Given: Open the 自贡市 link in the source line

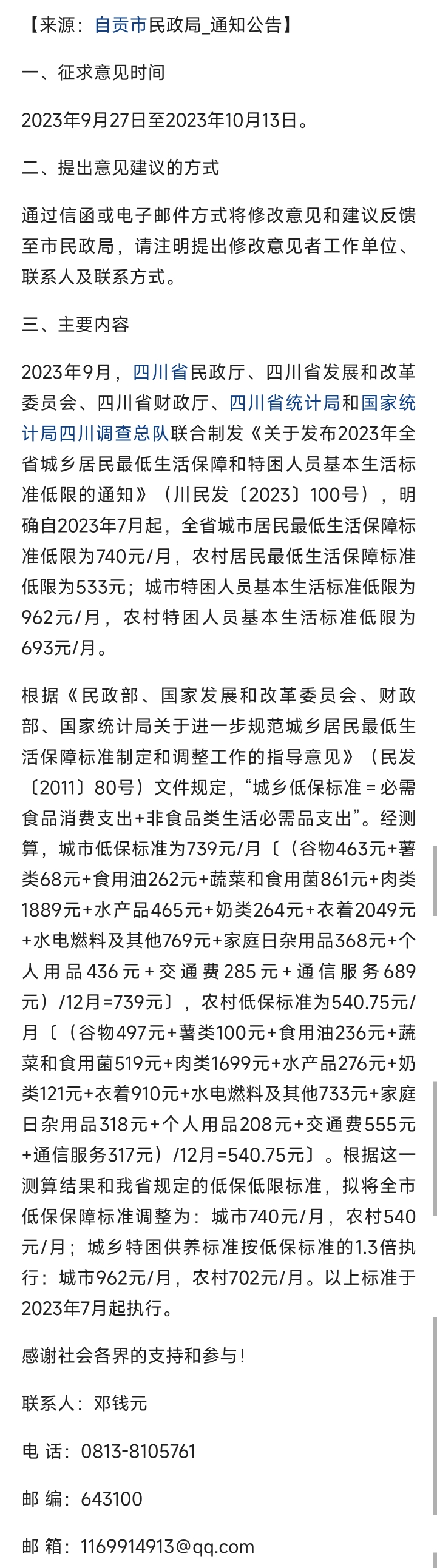Looking at the screenshot, I should (121, 25).
